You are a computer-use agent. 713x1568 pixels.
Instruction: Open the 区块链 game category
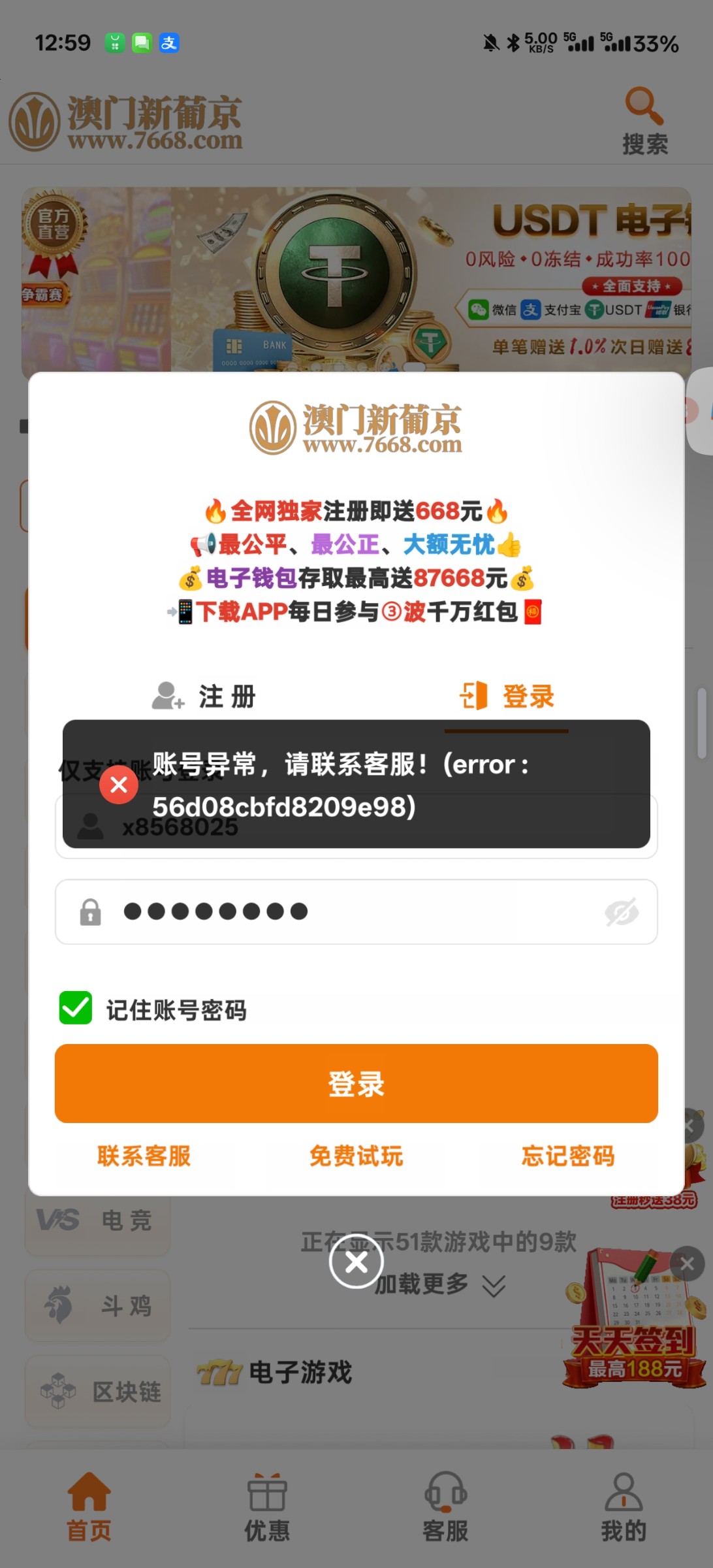coord(98,1392)
